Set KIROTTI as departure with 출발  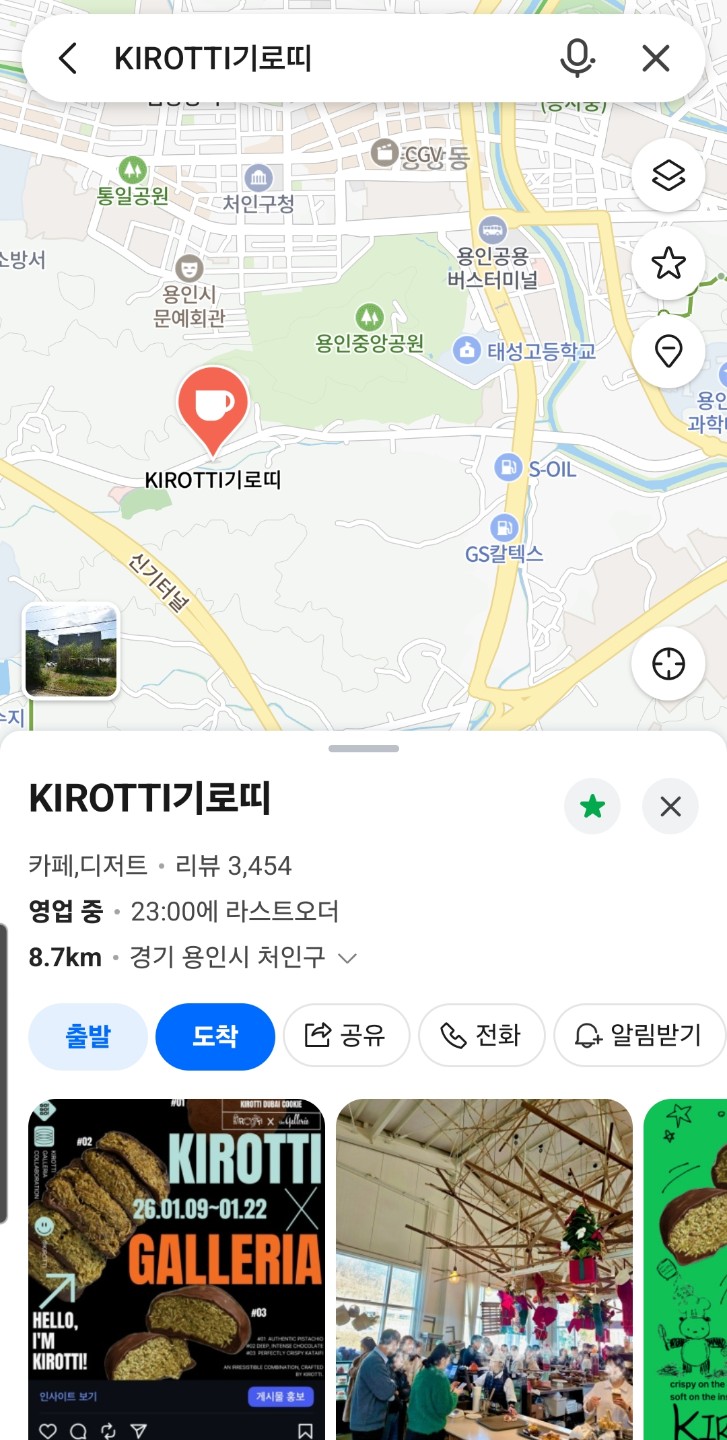click(88, 1036)
